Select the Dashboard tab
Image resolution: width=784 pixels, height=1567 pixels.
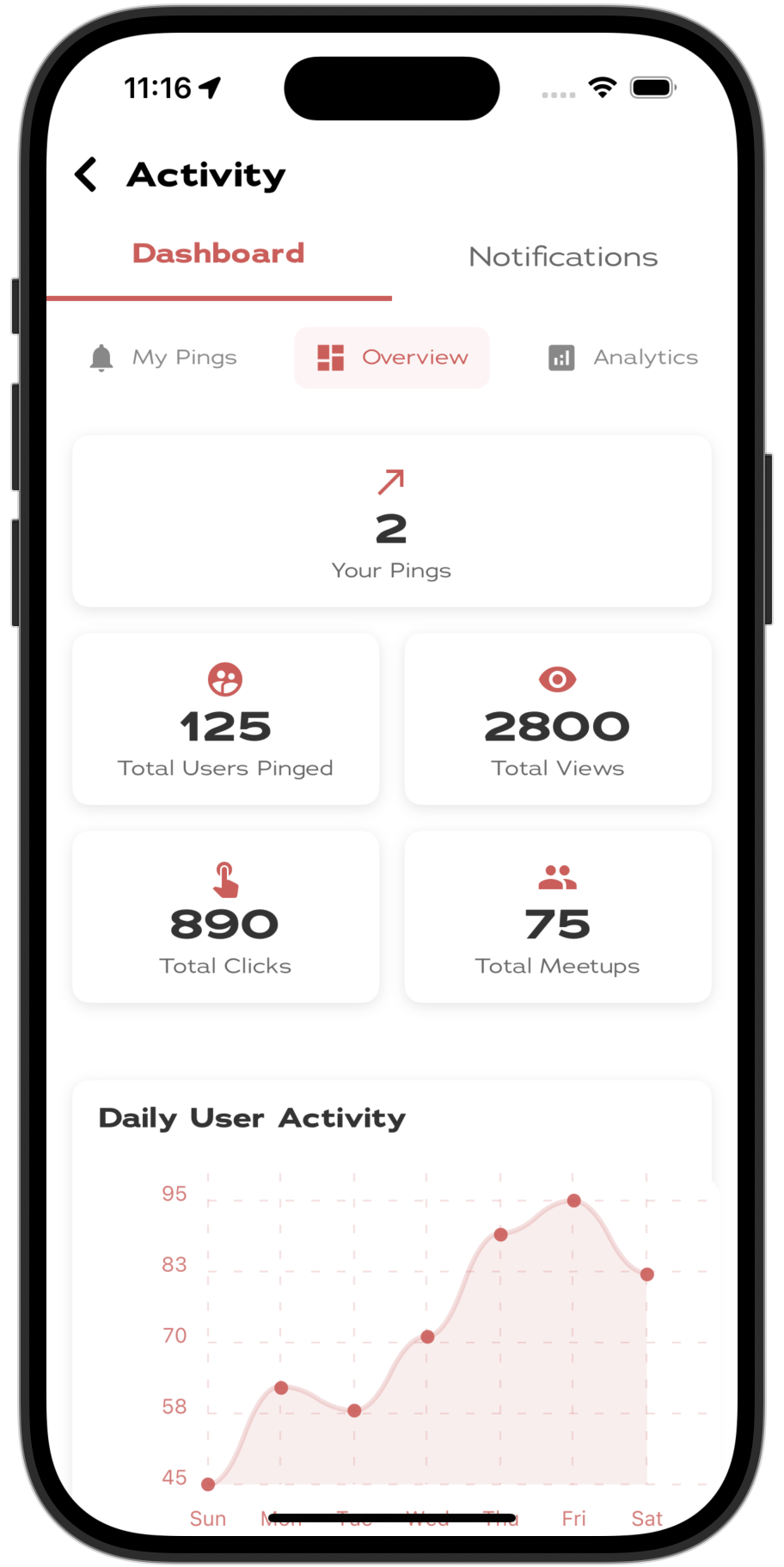click(218, 255)
